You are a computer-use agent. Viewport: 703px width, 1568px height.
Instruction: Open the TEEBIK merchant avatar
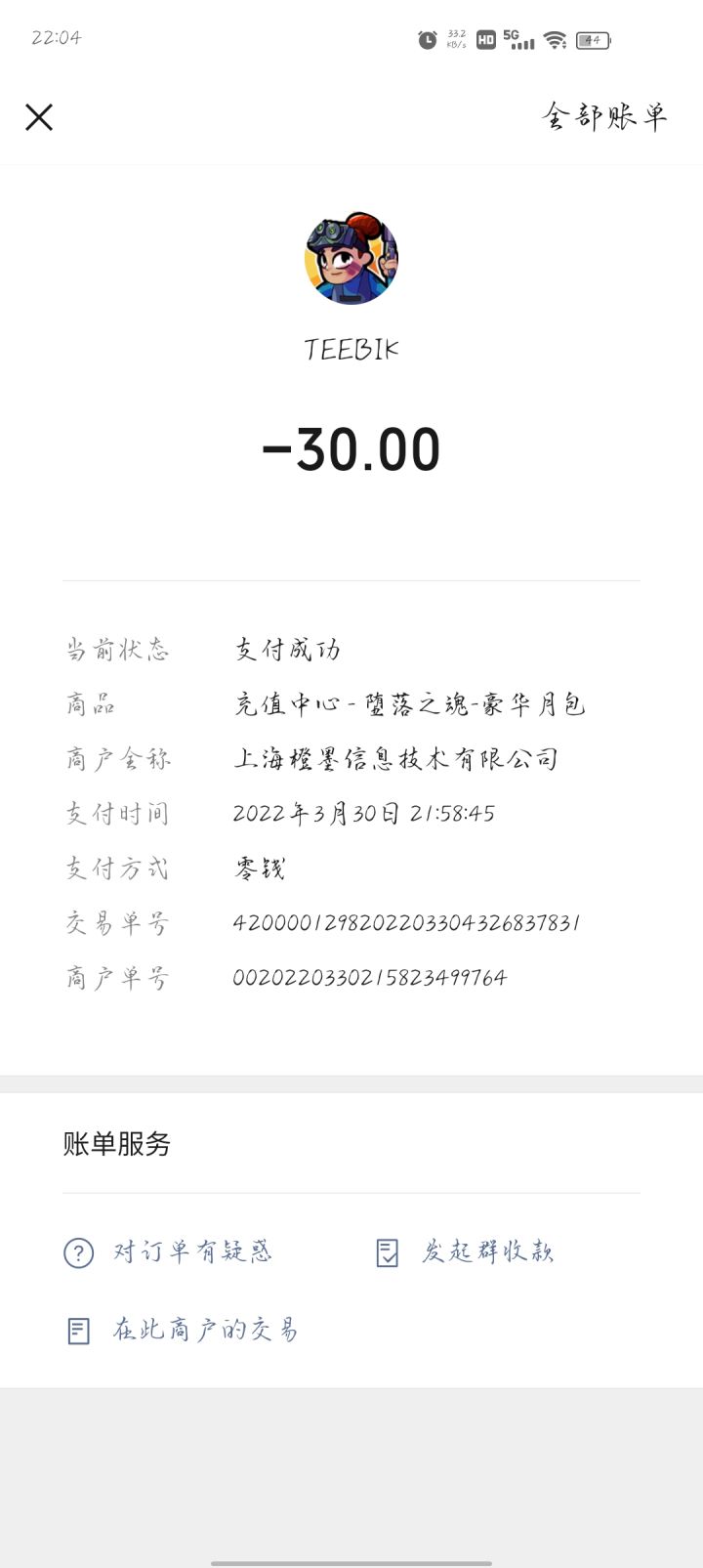(351, 259)
